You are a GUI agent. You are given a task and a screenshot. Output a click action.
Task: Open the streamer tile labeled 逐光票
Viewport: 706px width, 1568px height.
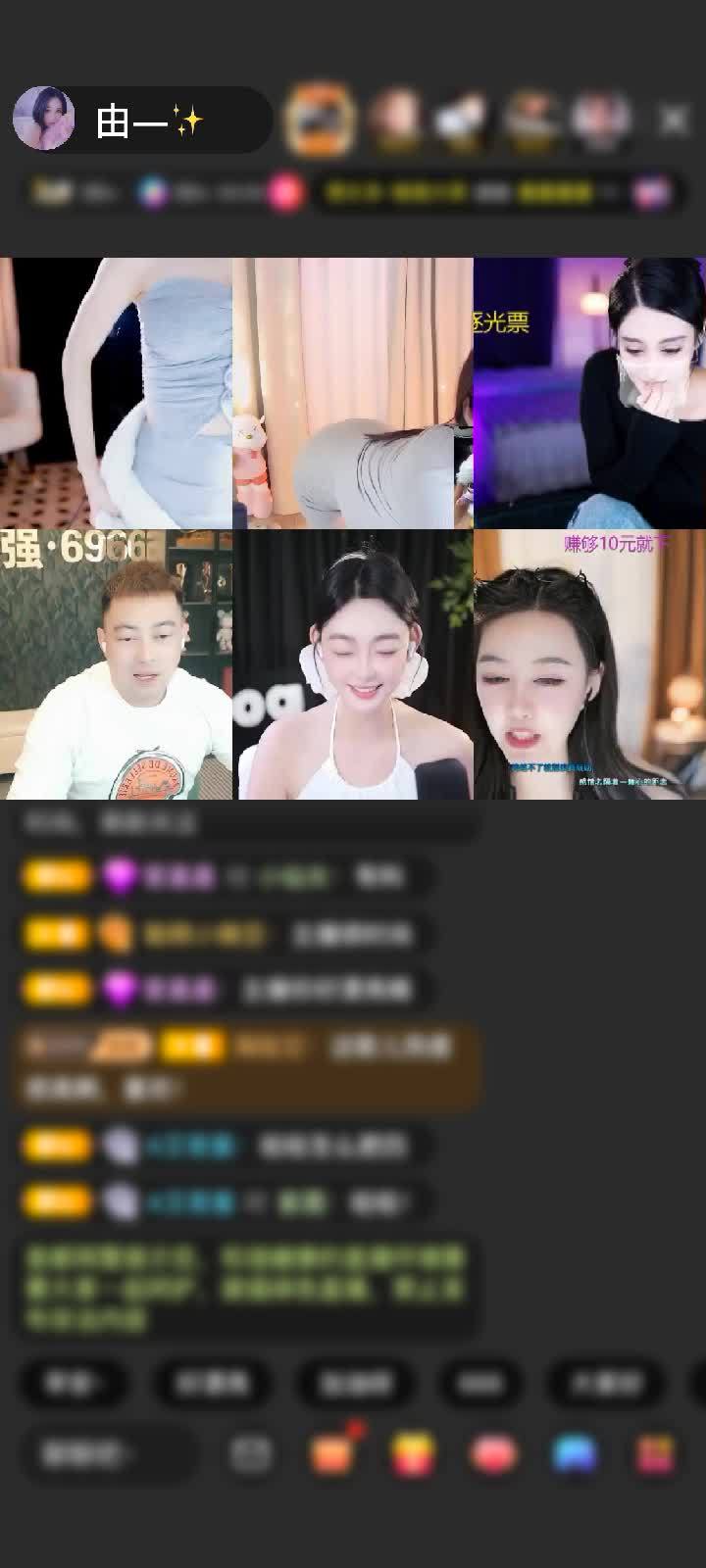tap(588, 393)
